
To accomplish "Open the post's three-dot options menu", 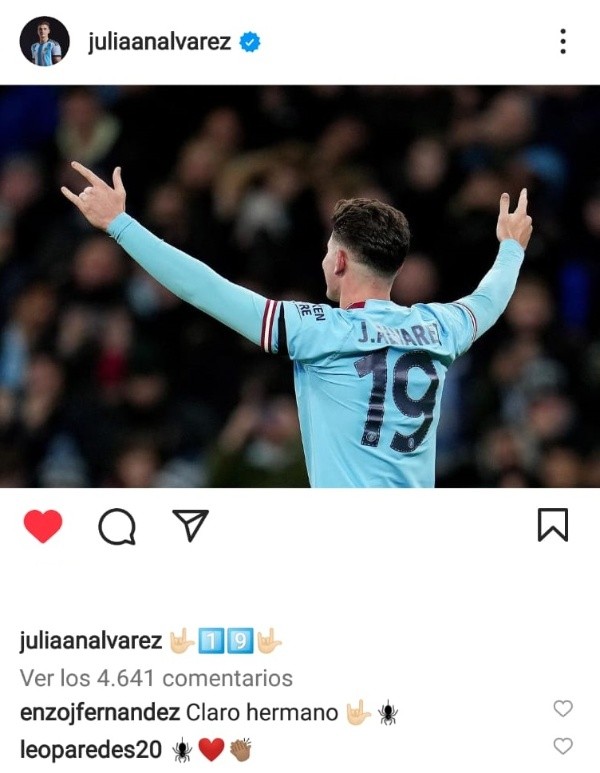I will point(562,41).
